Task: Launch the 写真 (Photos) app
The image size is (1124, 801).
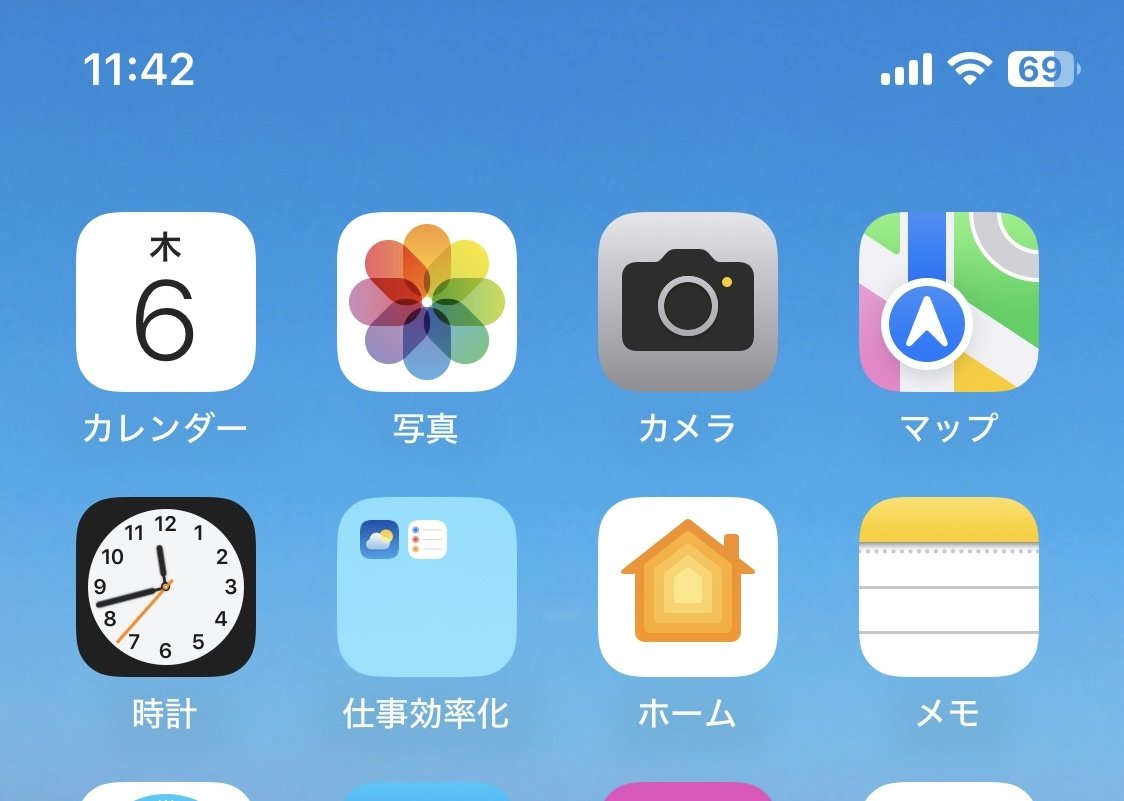Action: 427,302
